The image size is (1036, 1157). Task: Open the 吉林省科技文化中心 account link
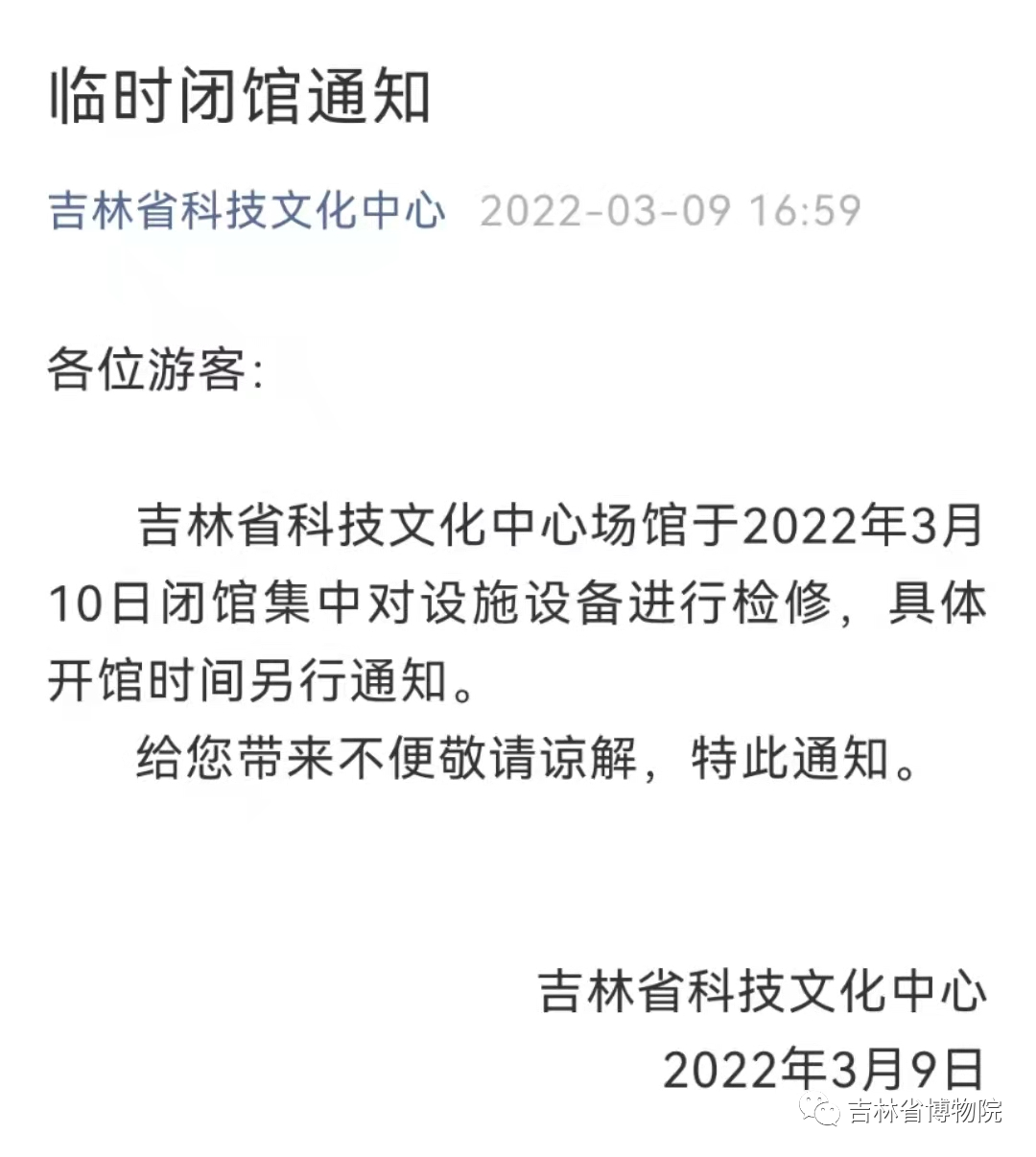pyautogui.click(x=247, y=210)
